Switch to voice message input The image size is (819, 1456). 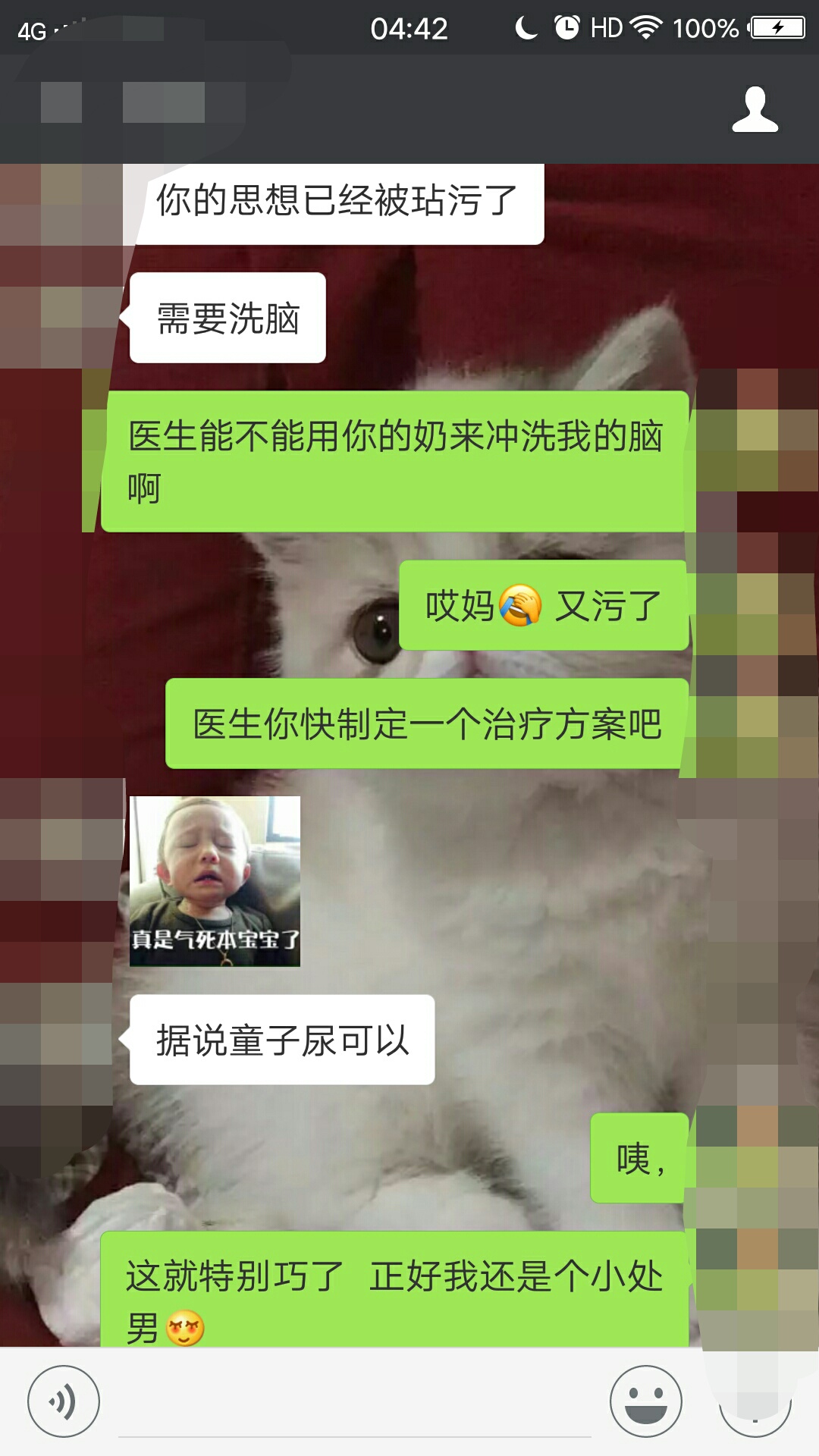point(64,1401)
